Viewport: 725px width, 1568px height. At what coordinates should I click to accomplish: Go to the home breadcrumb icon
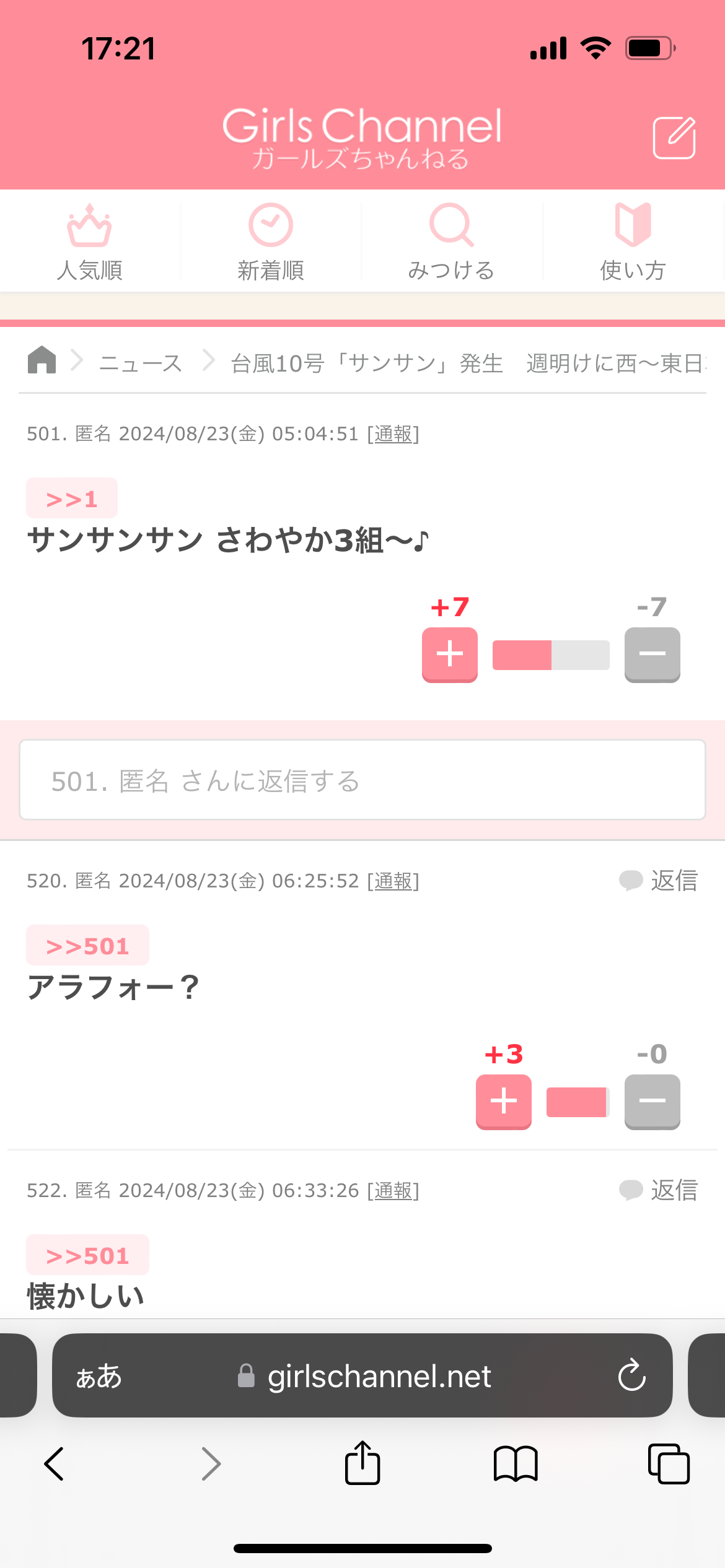pos(42,360)
